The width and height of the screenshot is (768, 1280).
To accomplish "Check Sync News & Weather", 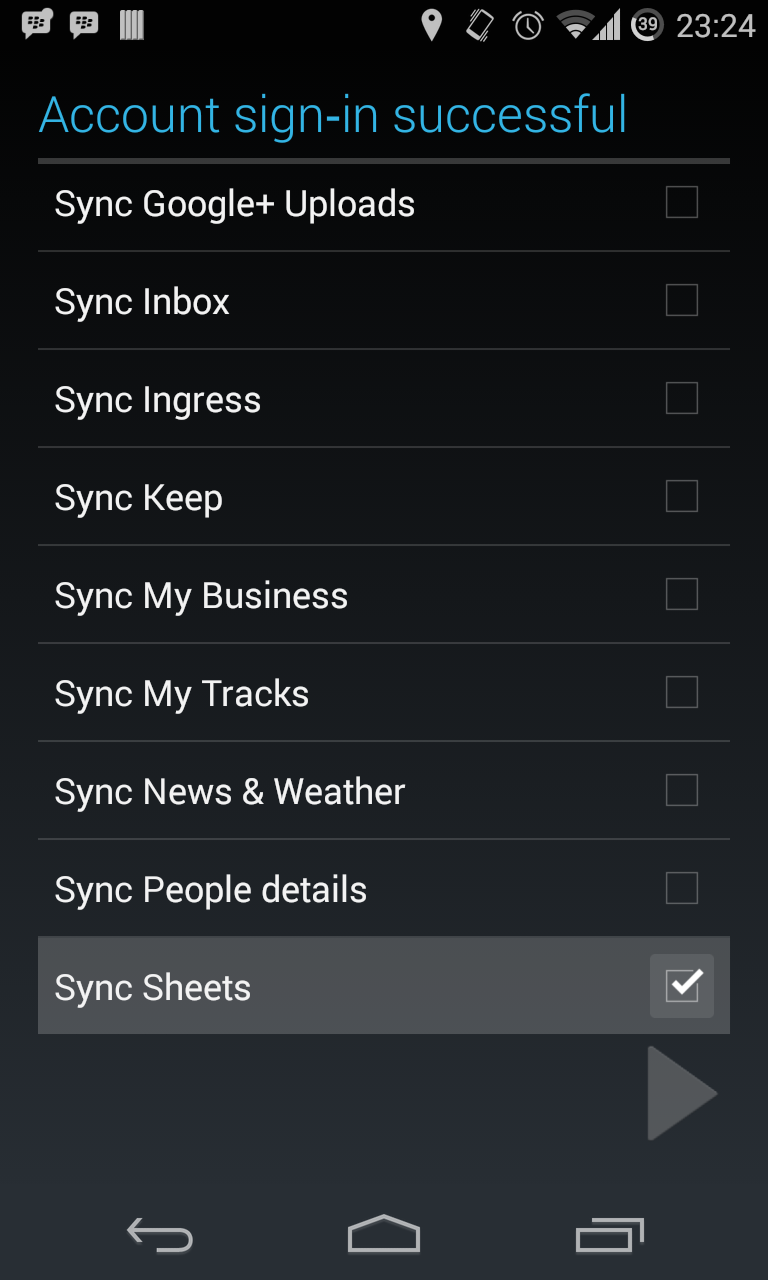I will coord(681,791).
